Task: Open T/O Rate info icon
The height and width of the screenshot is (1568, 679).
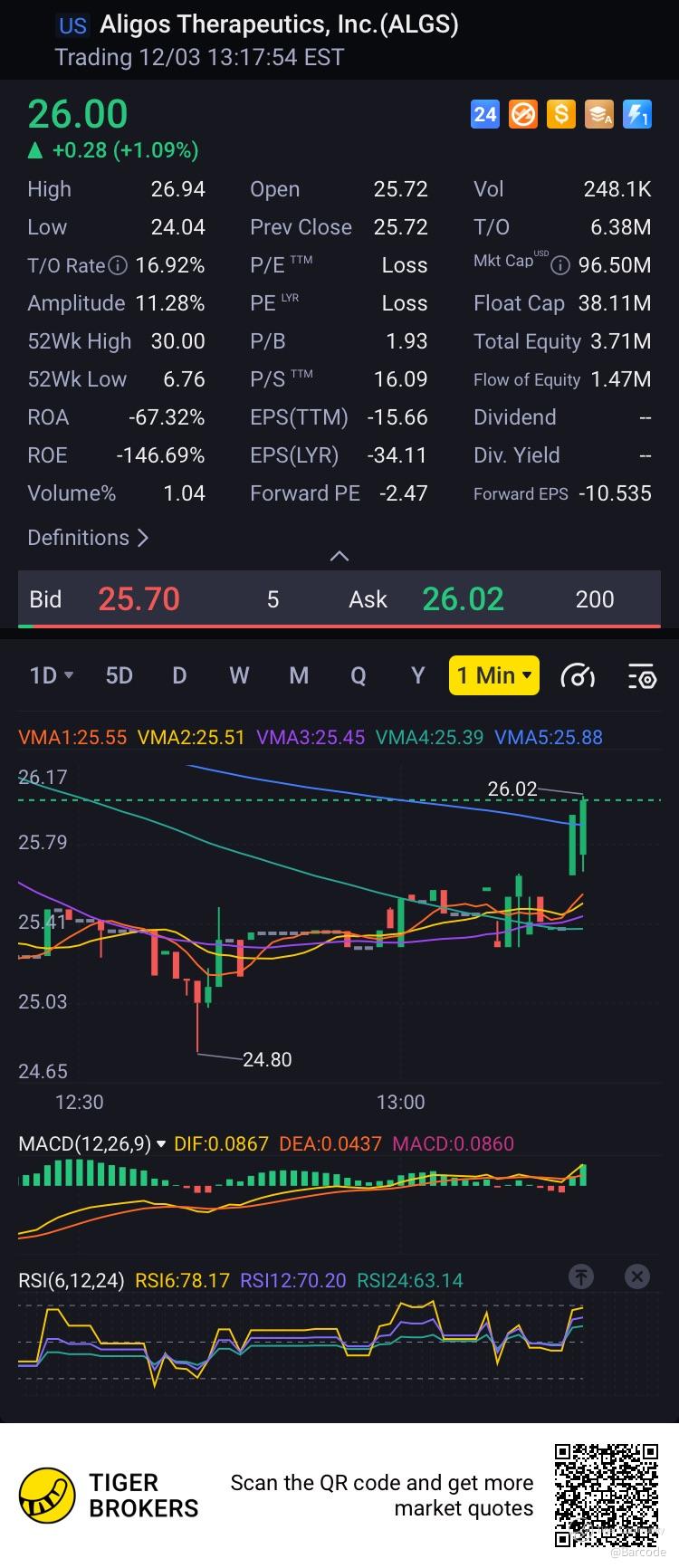Action: click(118, 265)
